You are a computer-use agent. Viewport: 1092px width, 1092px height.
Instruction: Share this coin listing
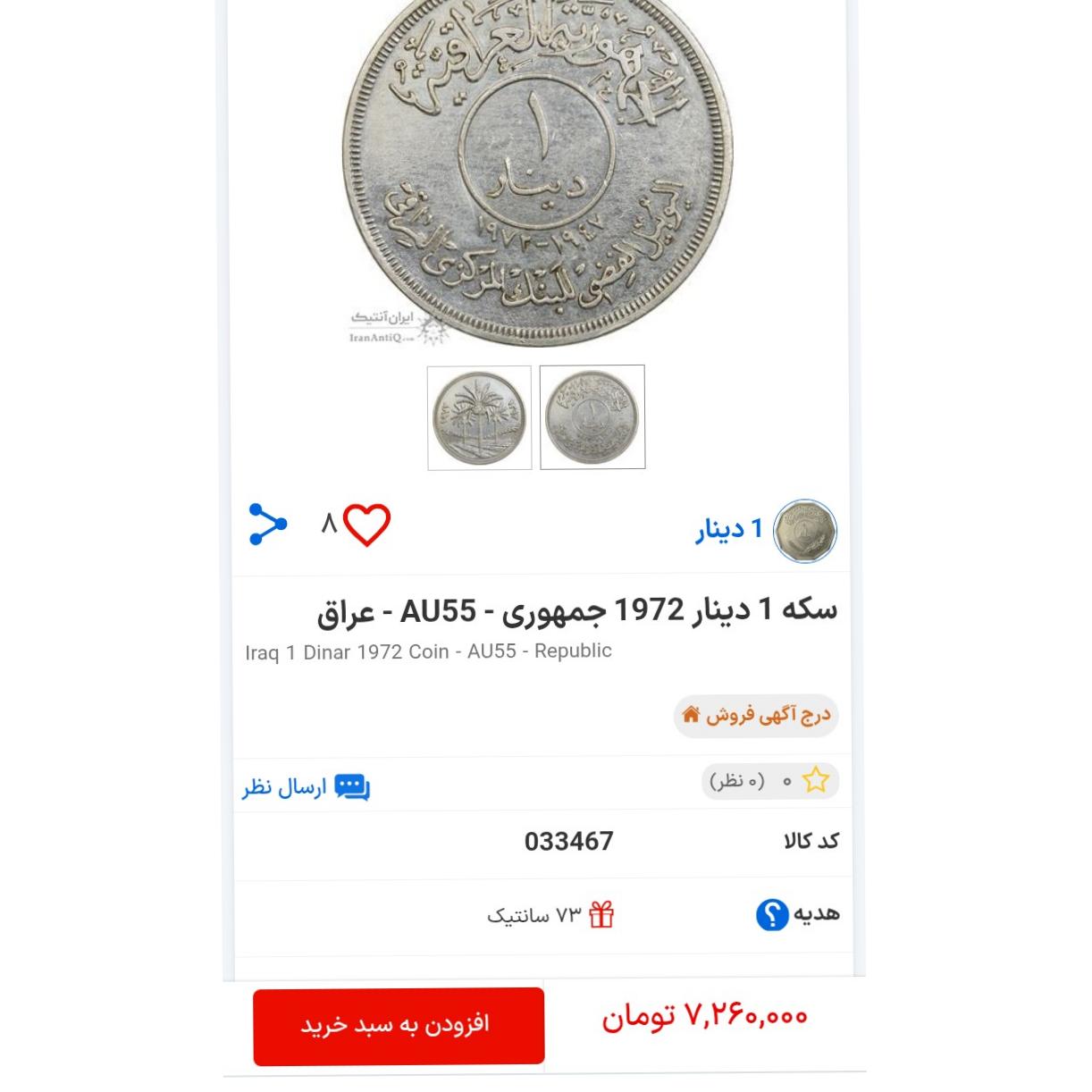point(267,525)
